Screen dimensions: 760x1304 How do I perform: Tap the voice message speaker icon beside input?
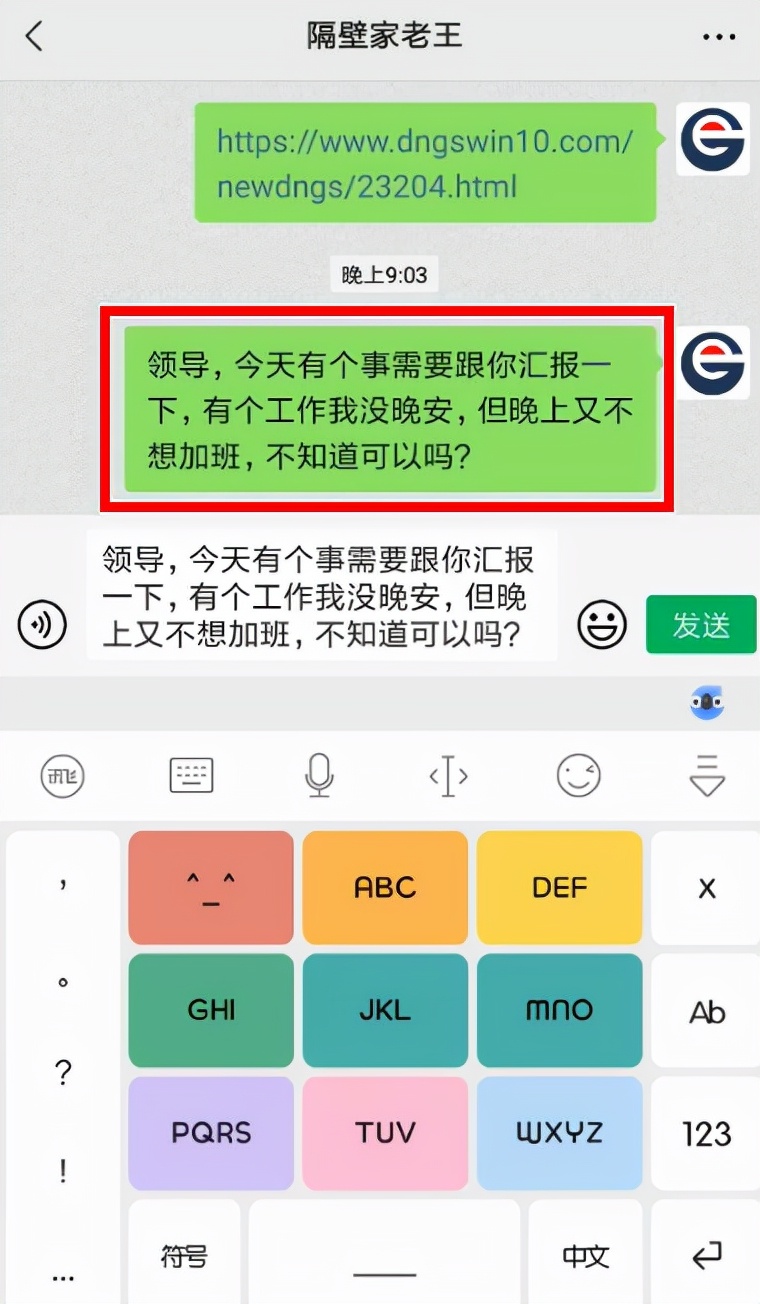click(x=41, y=624)
